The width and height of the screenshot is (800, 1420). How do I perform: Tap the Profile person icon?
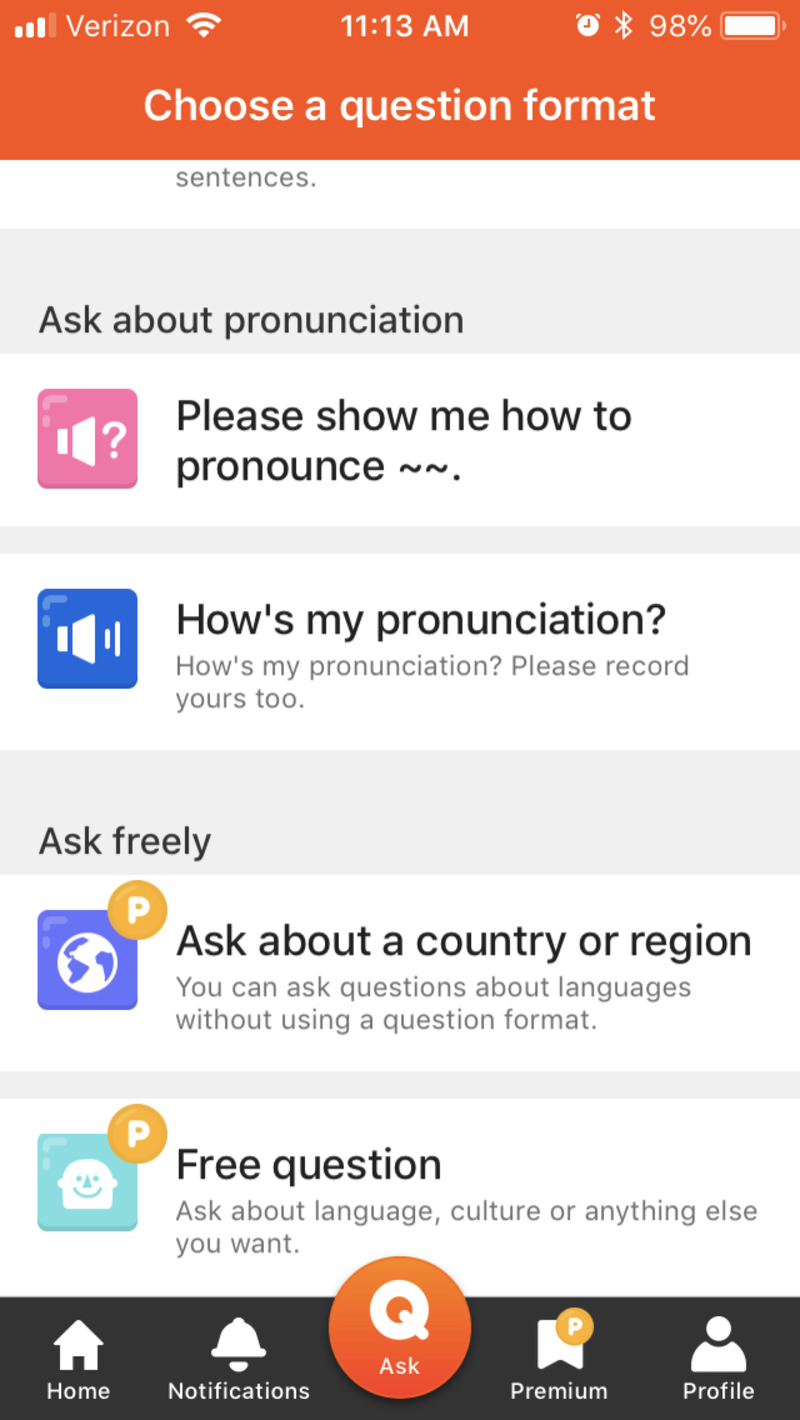click(x=718, y=1345)
